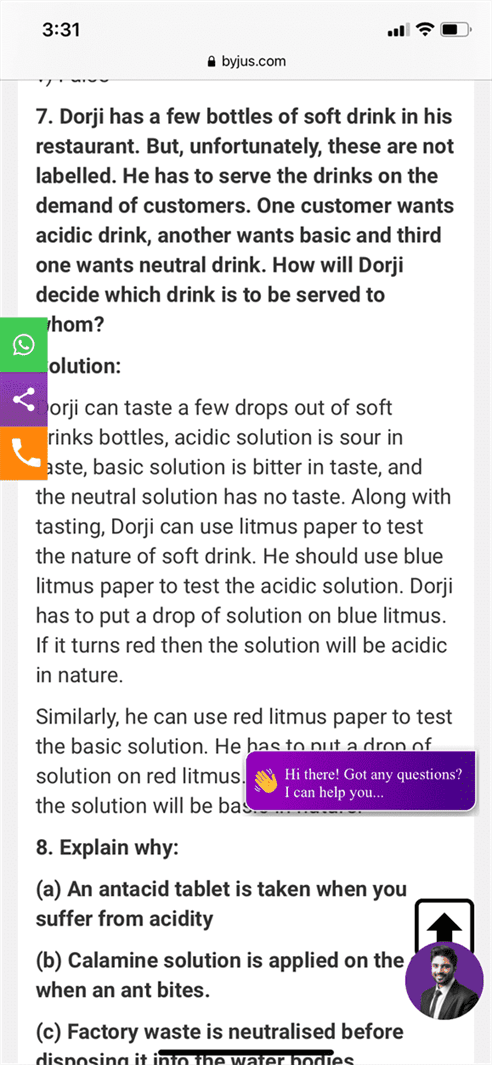Tap the orange phone call icon

pyautogui.click(x=23, y=454)
